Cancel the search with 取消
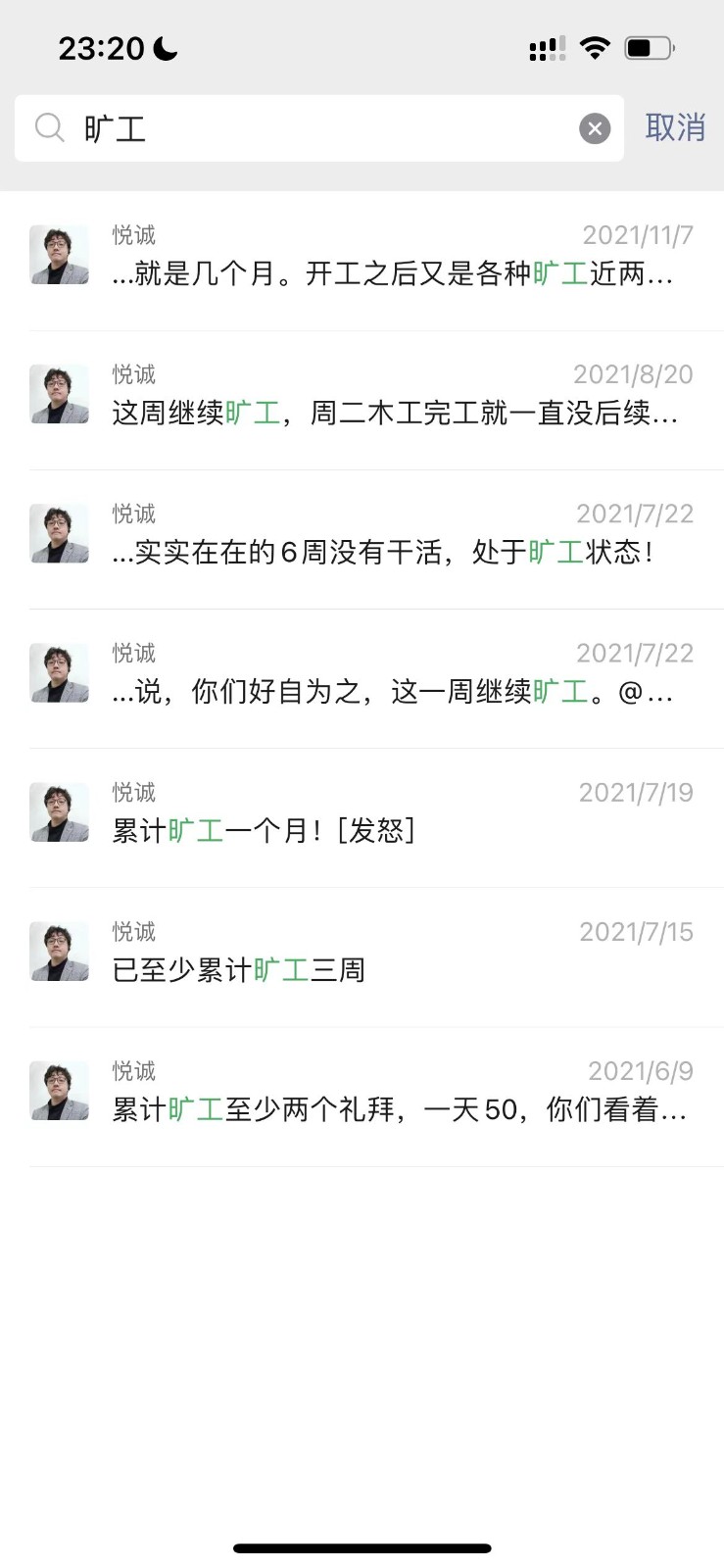Viewport: 724px width, 1568px height. (x=675, y=128)
